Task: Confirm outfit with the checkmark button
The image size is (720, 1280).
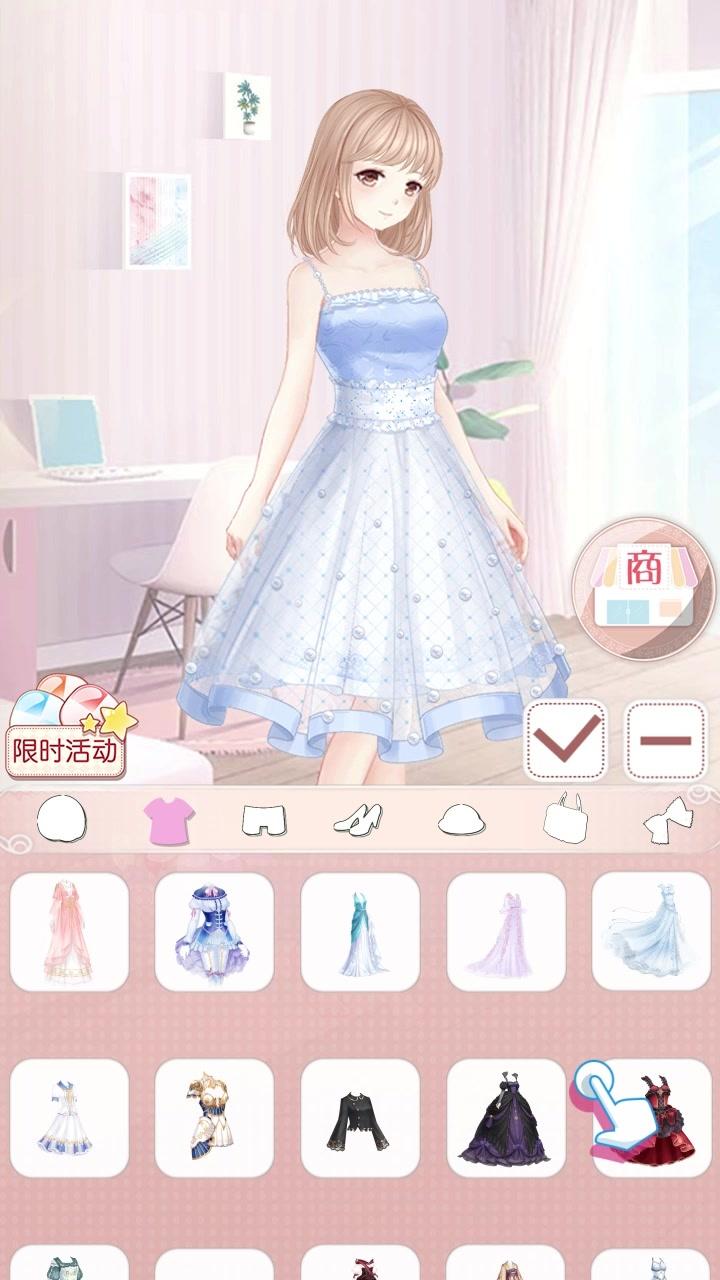Action: tap(567, 742)
